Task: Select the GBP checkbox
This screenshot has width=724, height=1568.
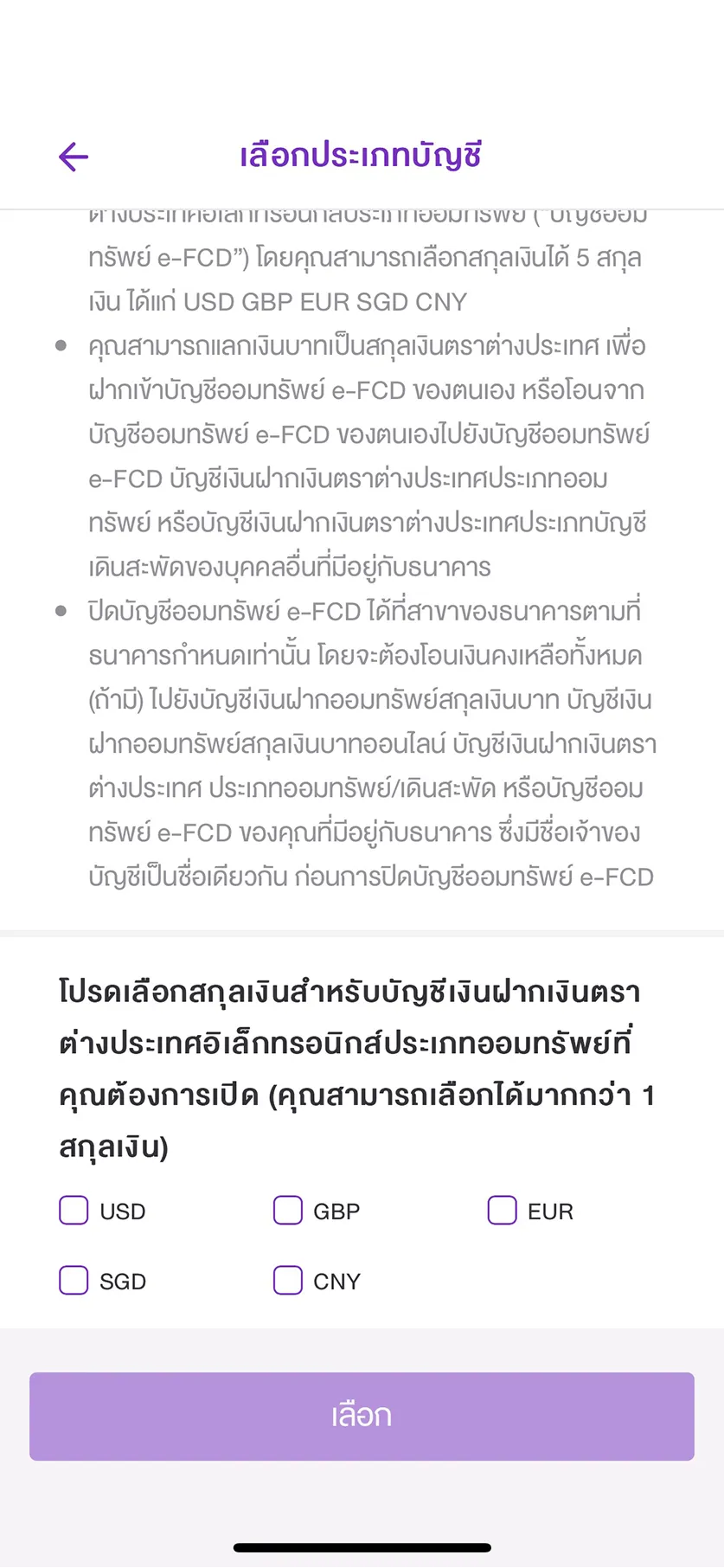Action: 288,1211
